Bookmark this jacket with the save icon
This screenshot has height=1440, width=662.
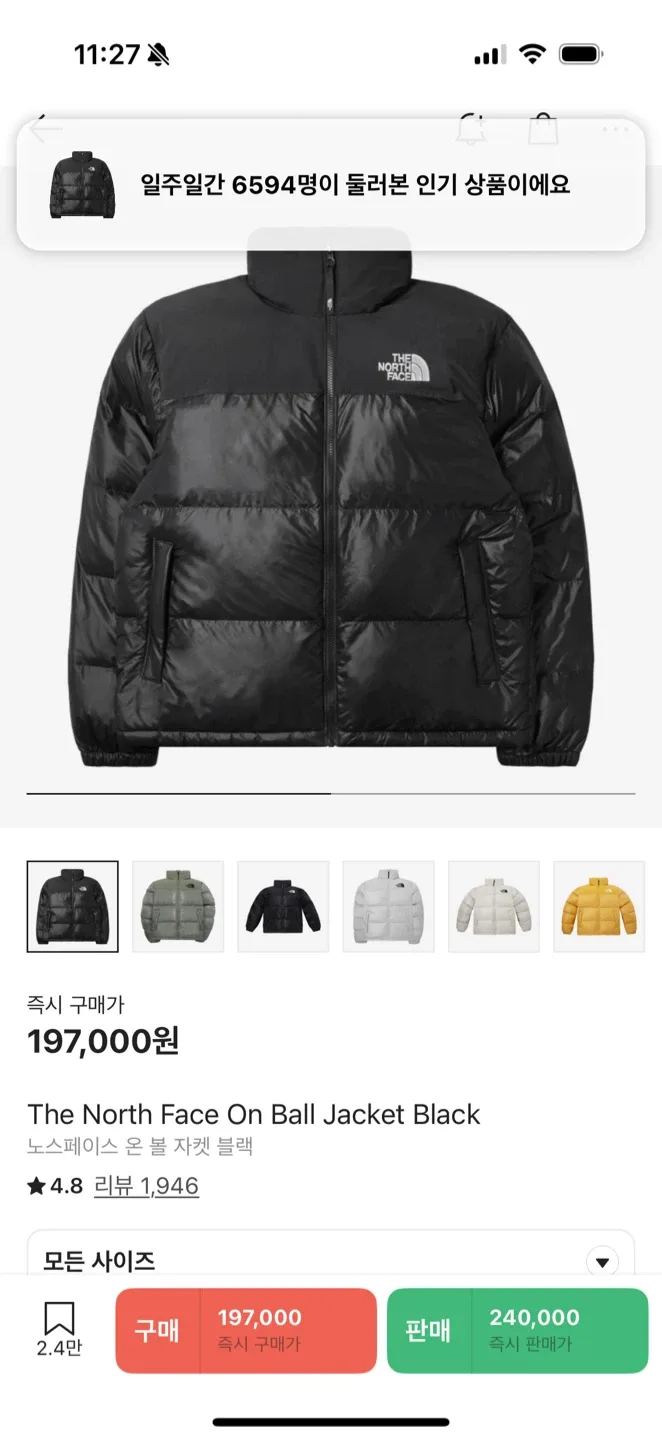[x=59, y=1328]
